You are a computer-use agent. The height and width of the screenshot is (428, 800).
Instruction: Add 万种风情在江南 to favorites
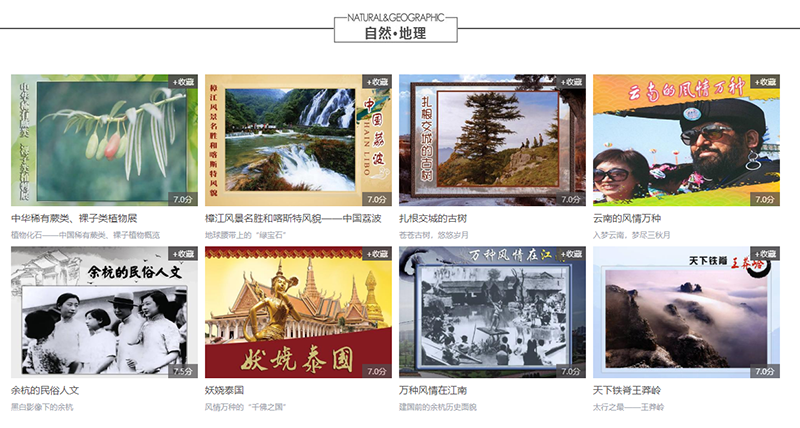point(571,254)
